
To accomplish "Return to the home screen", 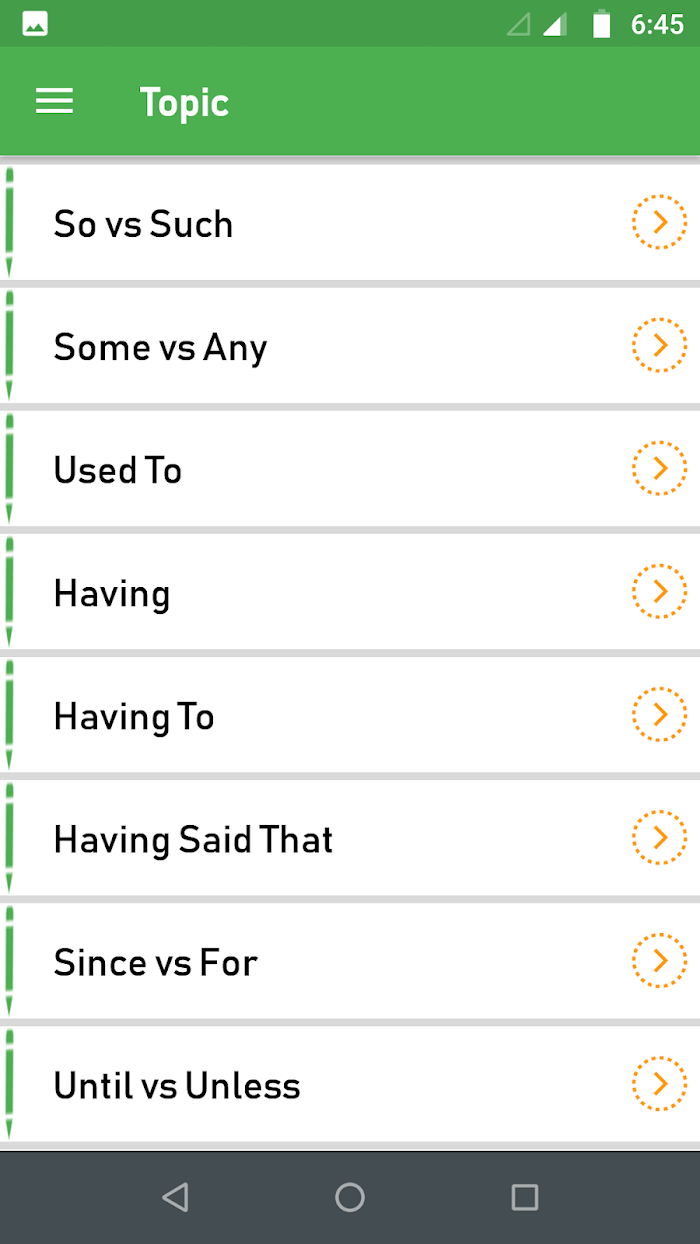I will point(350,1197).
